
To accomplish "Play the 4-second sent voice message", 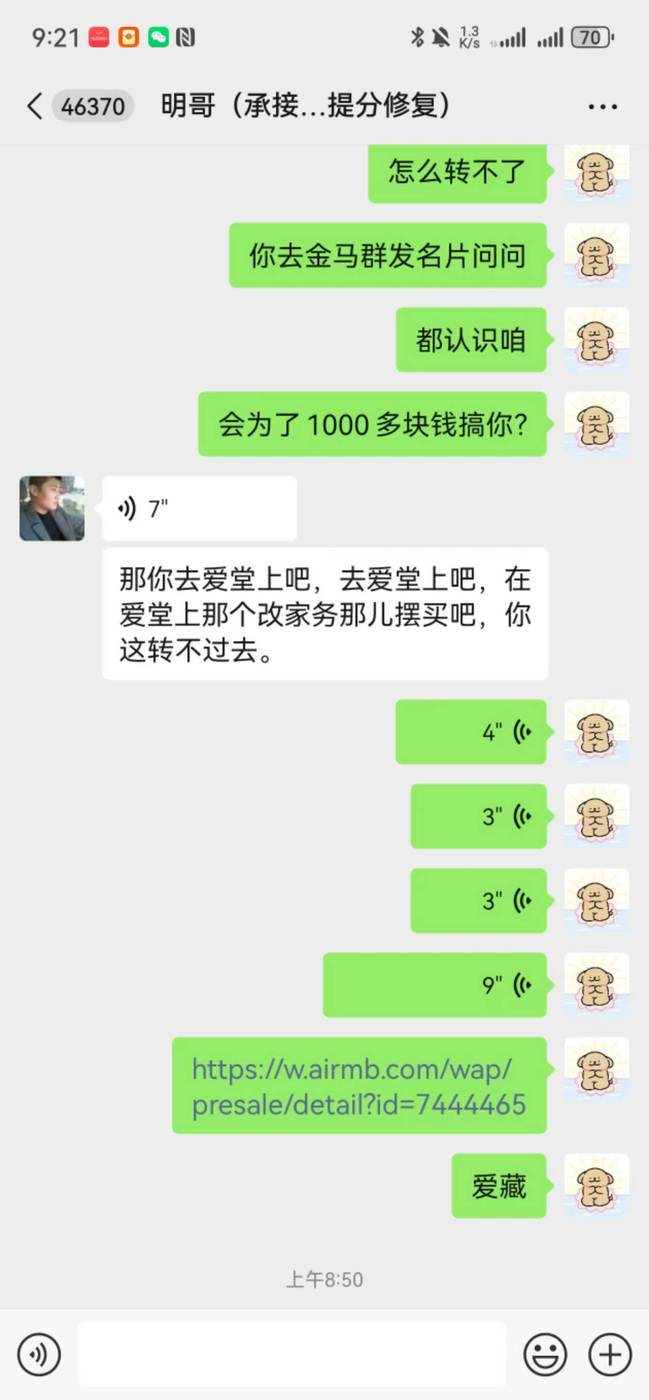I will tap(471, 732).
